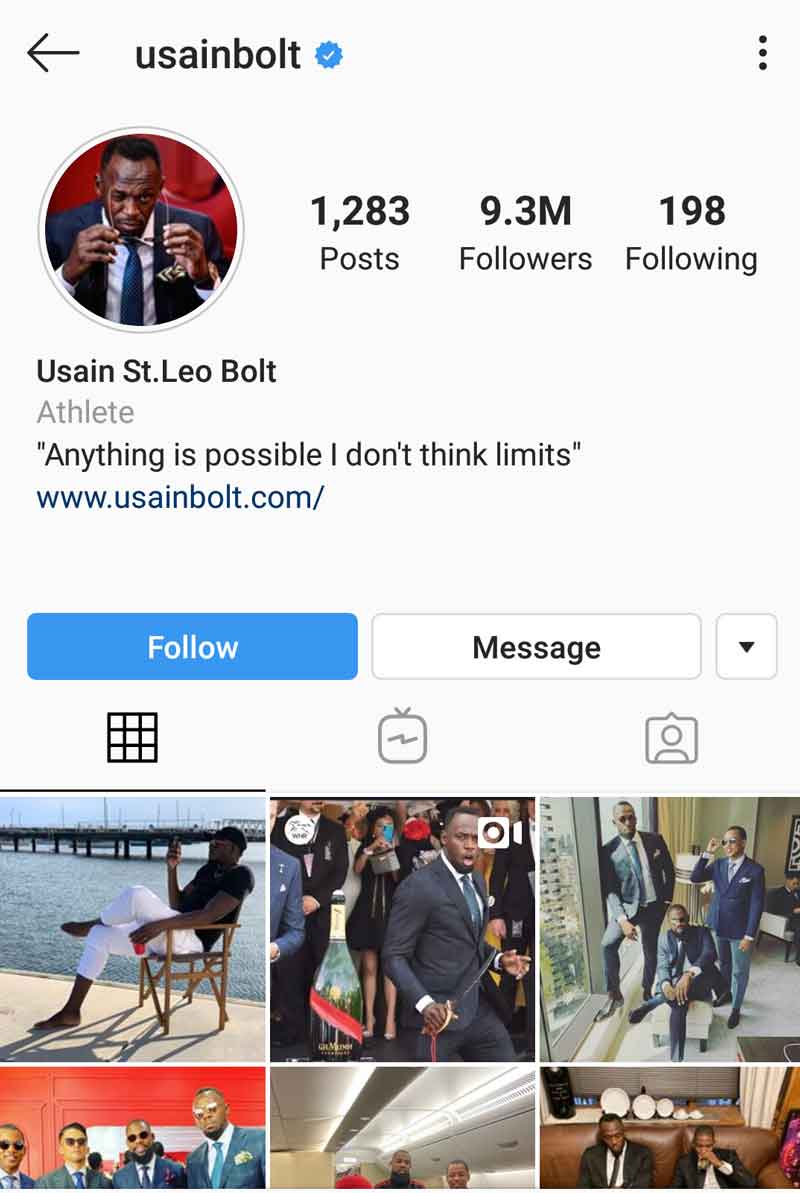Open usainbolt's profile picture
The width and height of the screenshot is (800, 1193).
coord(141,229)
